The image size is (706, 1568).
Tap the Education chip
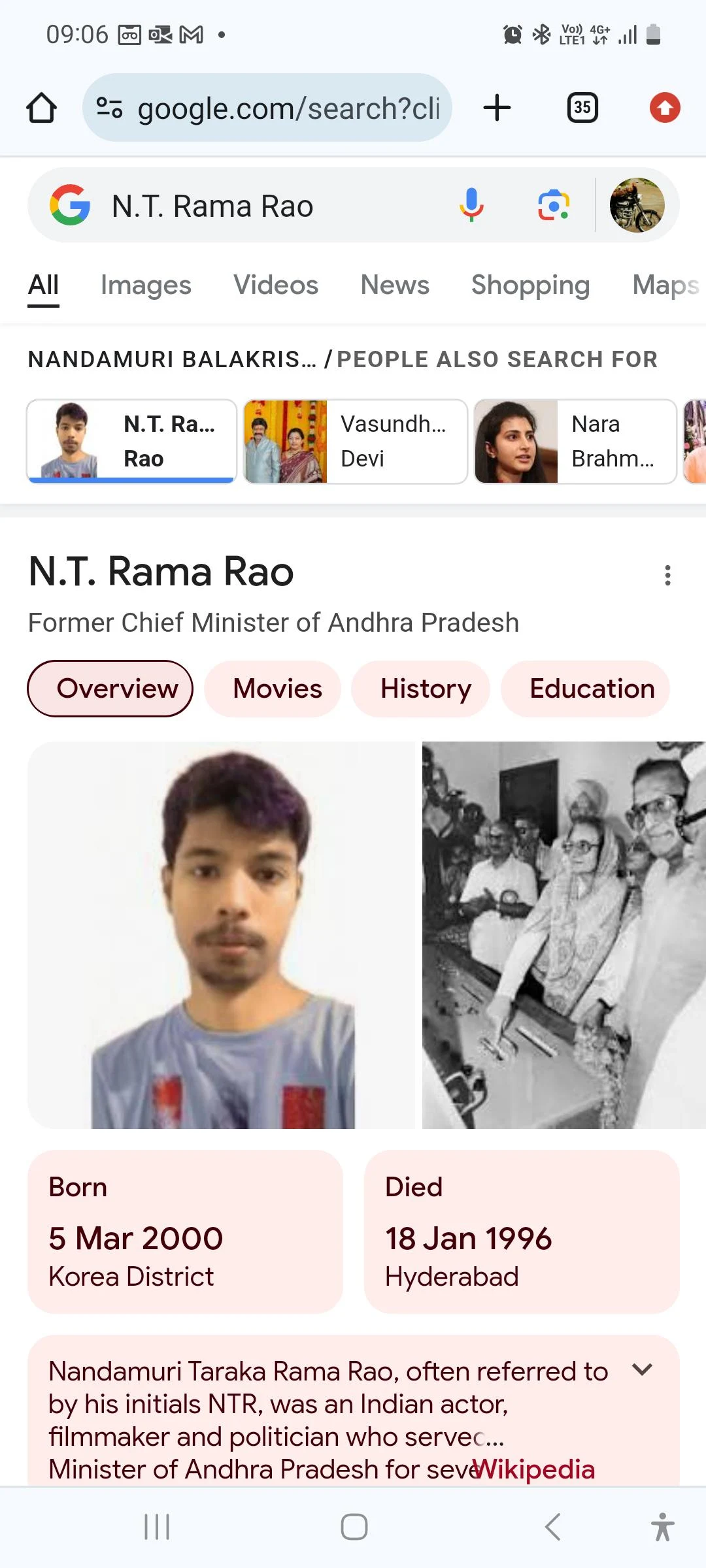pyautogui.click(x=592, y=689)
